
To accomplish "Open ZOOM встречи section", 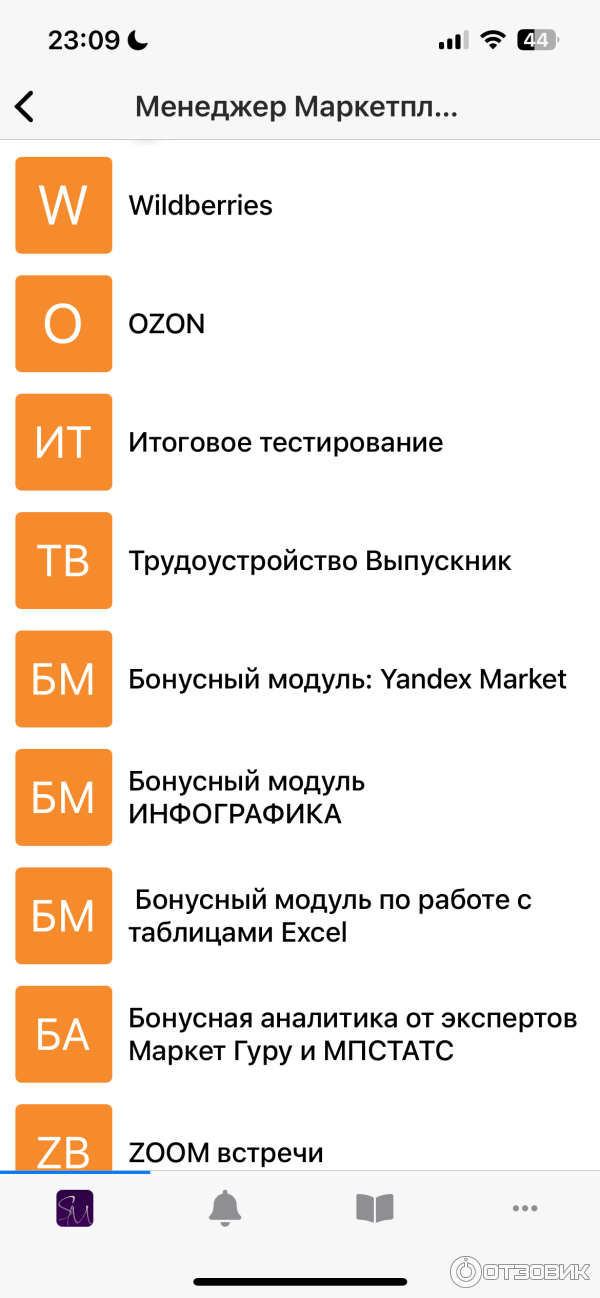I will [226, 1152].
